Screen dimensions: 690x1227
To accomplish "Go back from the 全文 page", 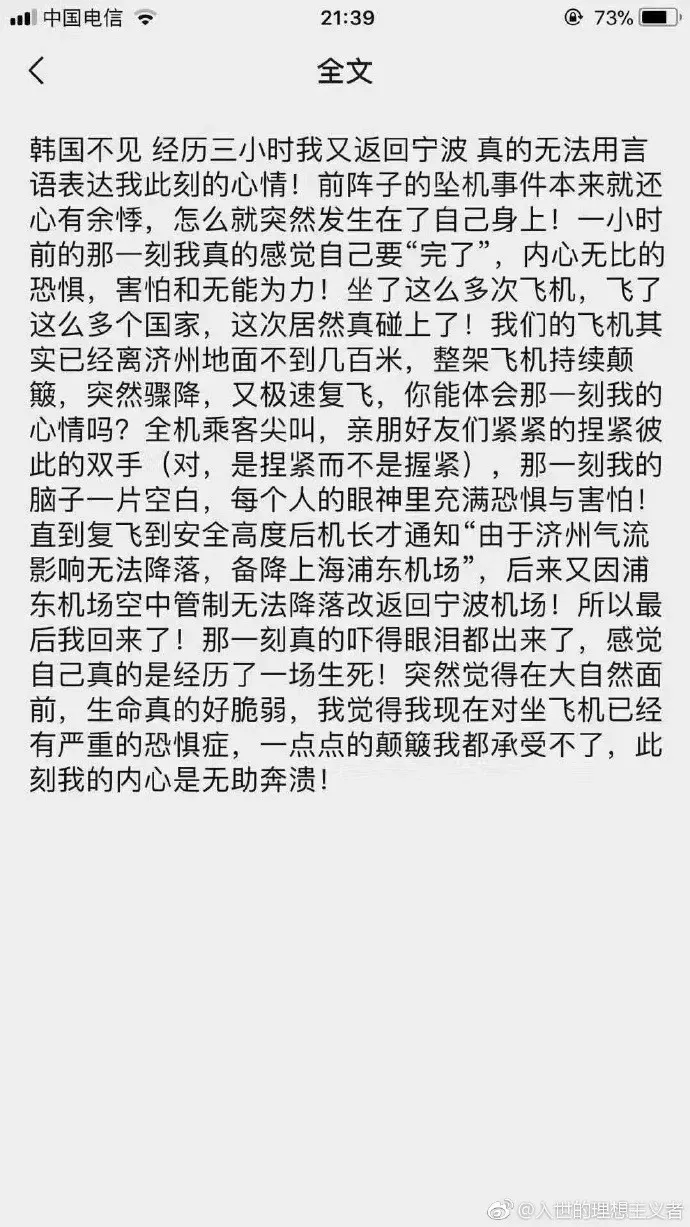I will coord(37,71).
